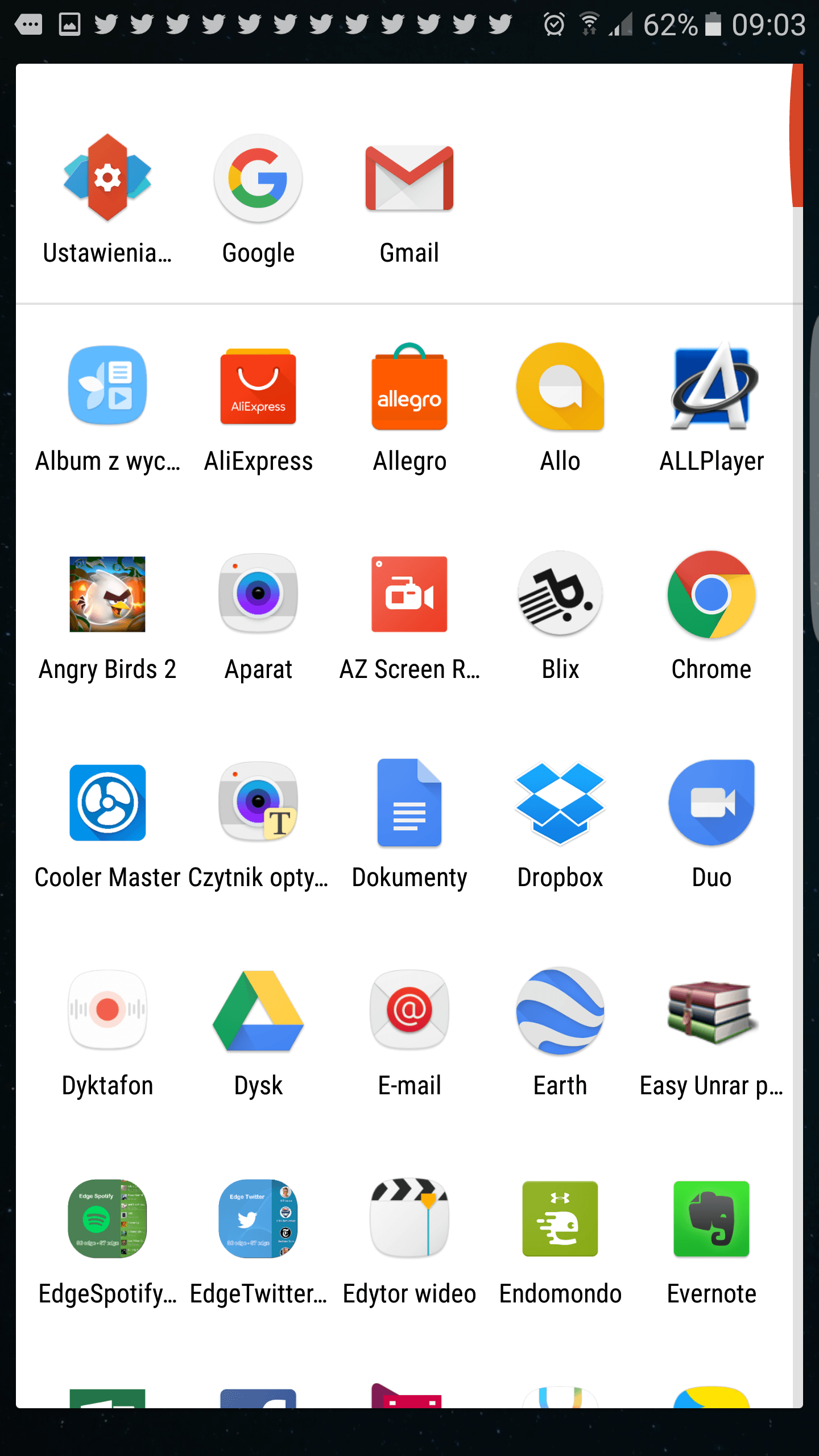The image size is (819, 1456).
Task: Open Allo messenger
Action: click(x=560, y=387)
